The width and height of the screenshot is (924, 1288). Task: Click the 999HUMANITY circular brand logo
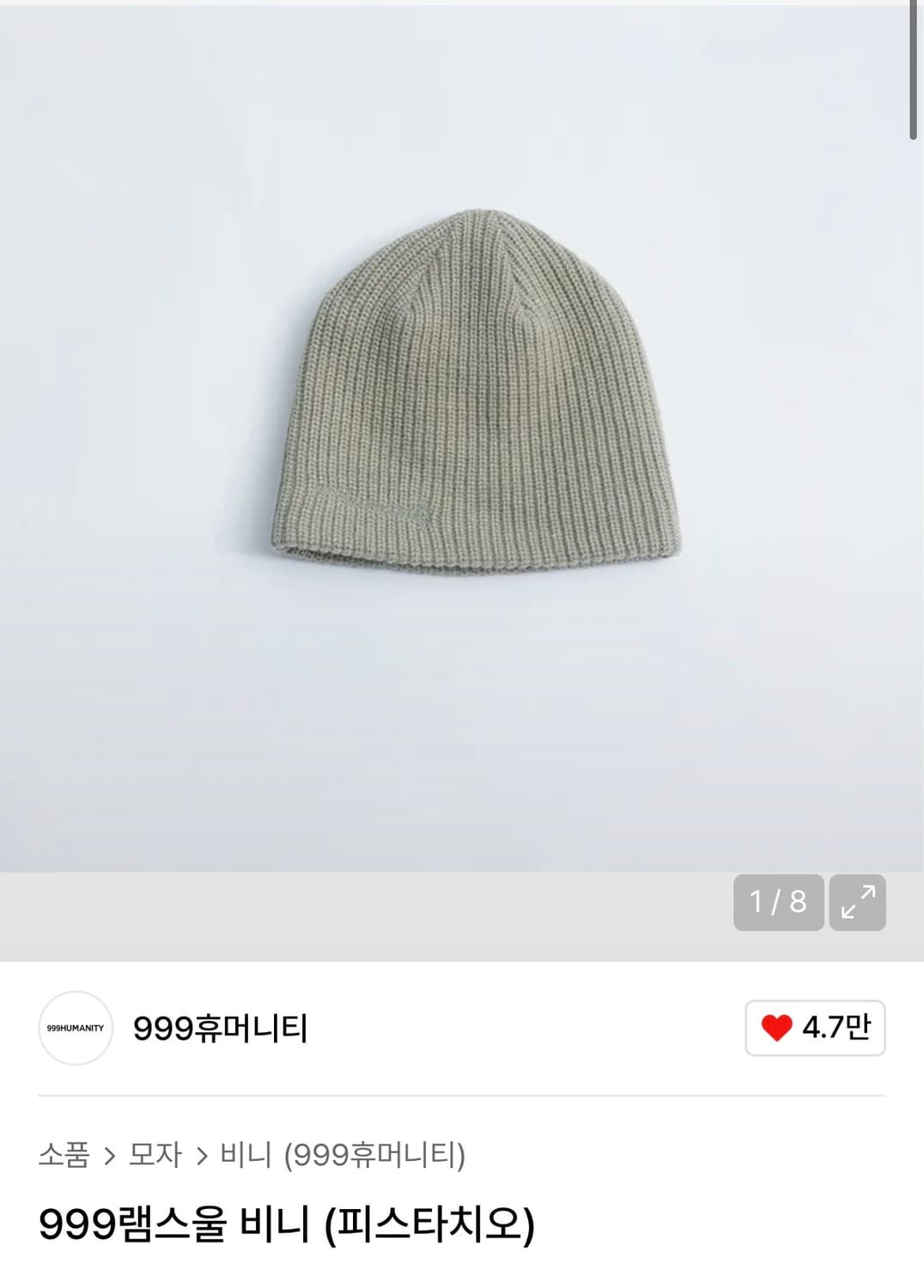coord(74,1029)
